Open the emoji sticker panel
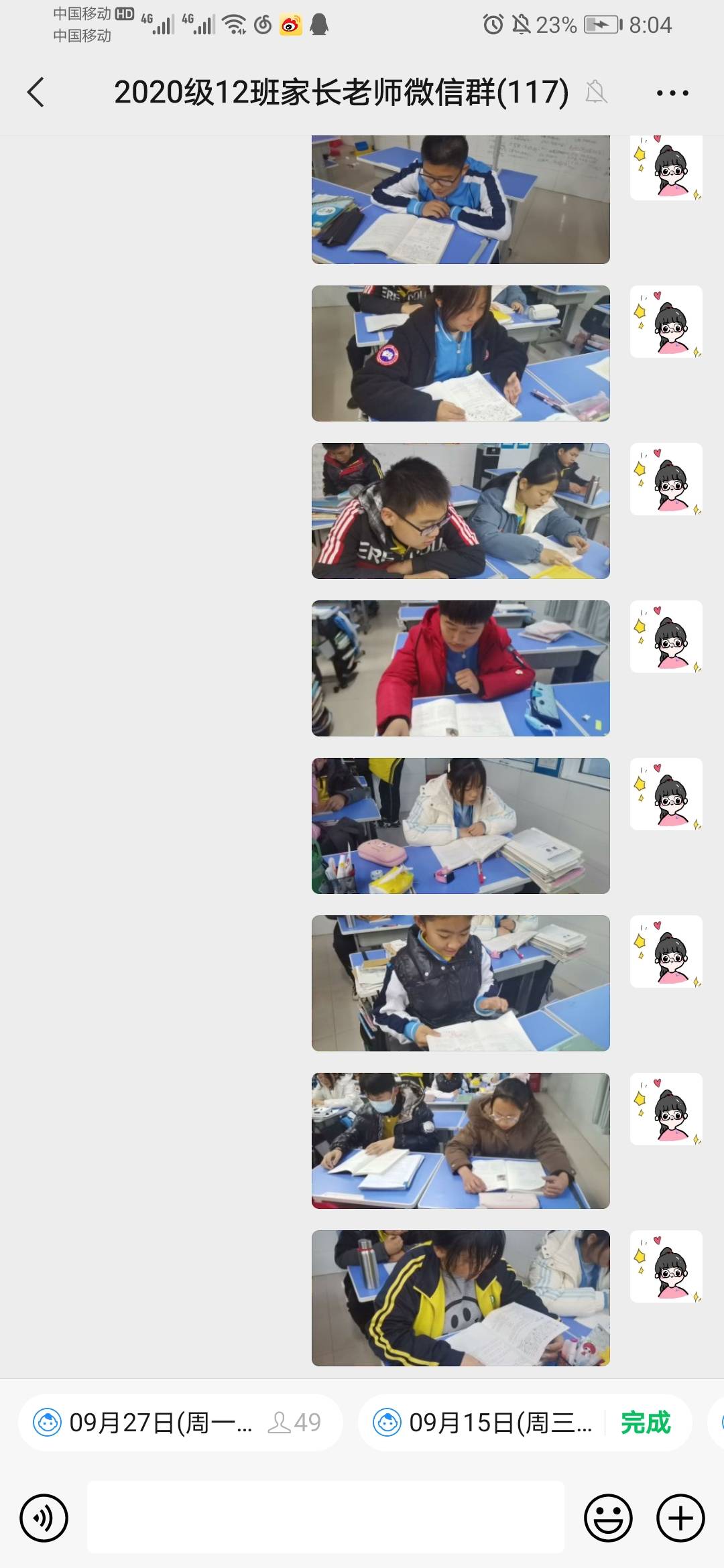 [x=609, y=1518]
